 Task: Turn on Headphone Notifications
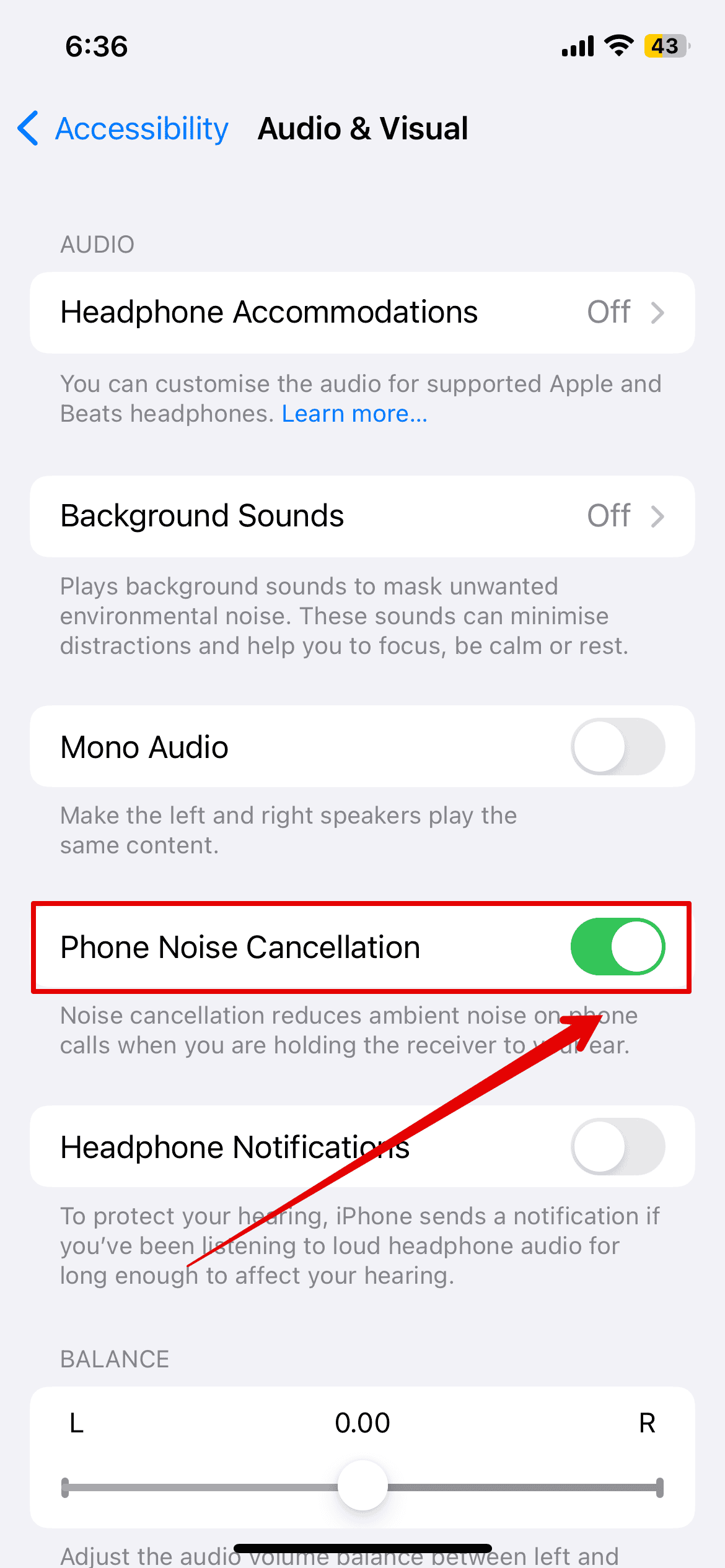point(617,1147)
